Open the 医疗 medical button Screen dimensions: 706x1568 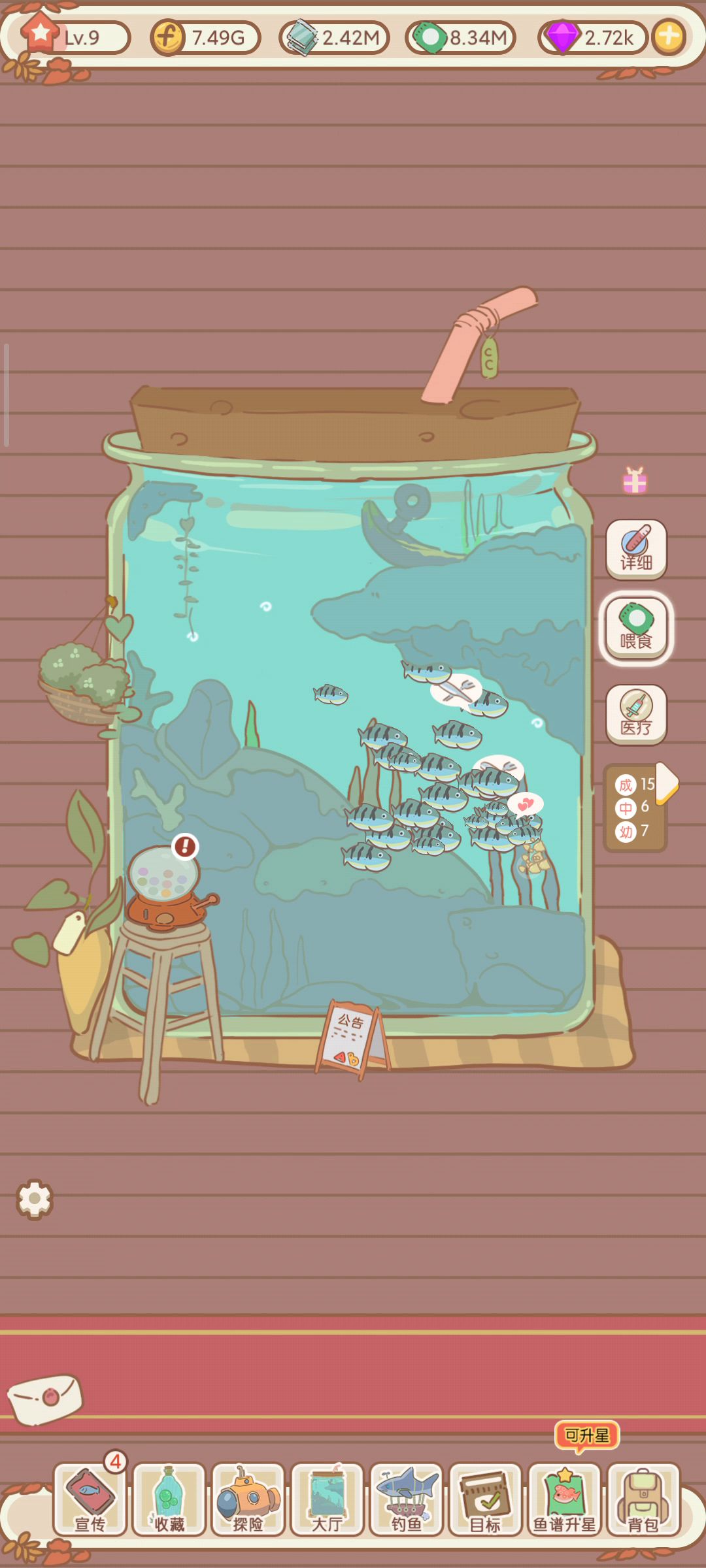tap(636, 714)
